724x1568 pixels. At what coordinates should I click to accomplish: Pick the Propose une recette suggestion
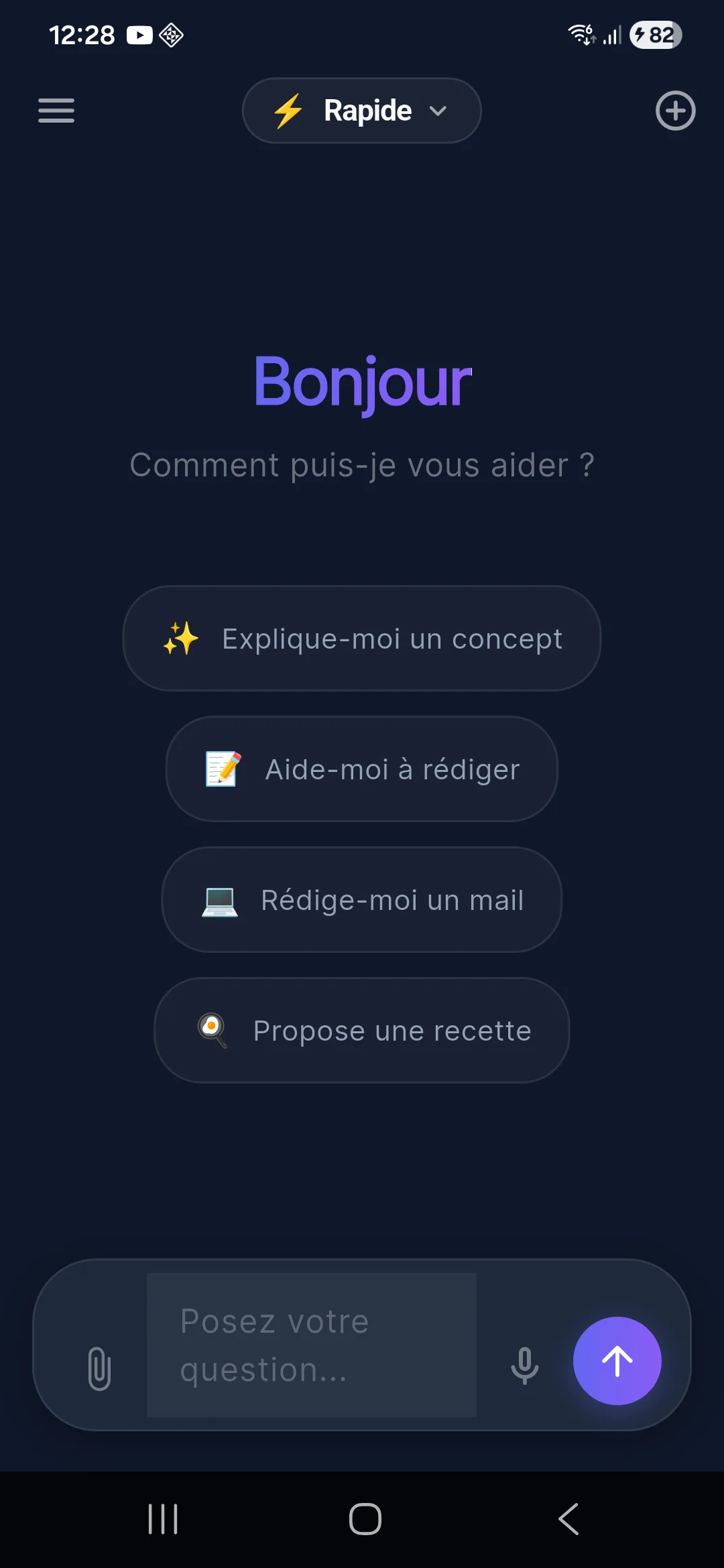361,1031
